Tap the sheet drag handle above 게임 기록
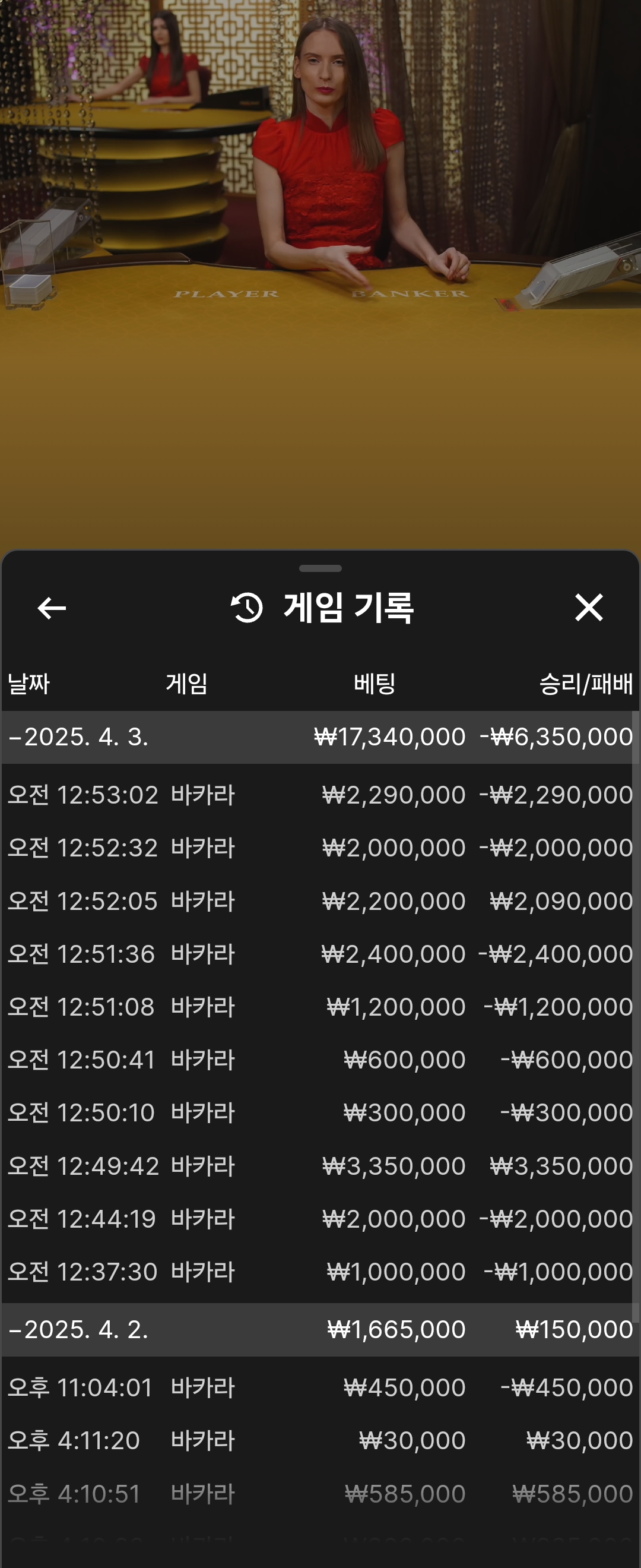This screenshot has width=641, height=1568. pos(320,568)
